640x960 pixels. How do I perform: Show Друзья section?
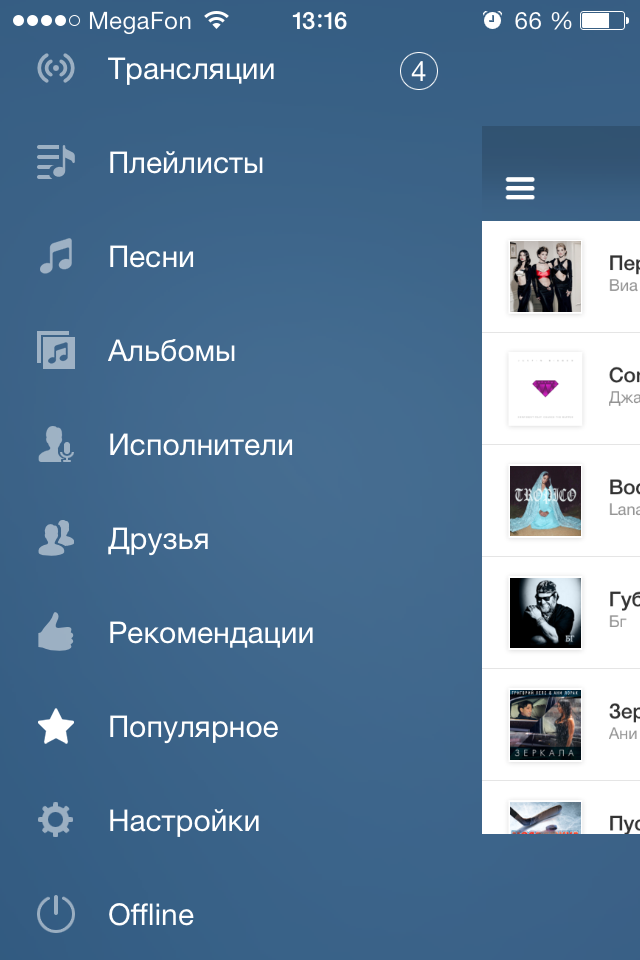(x=158, y=539)
